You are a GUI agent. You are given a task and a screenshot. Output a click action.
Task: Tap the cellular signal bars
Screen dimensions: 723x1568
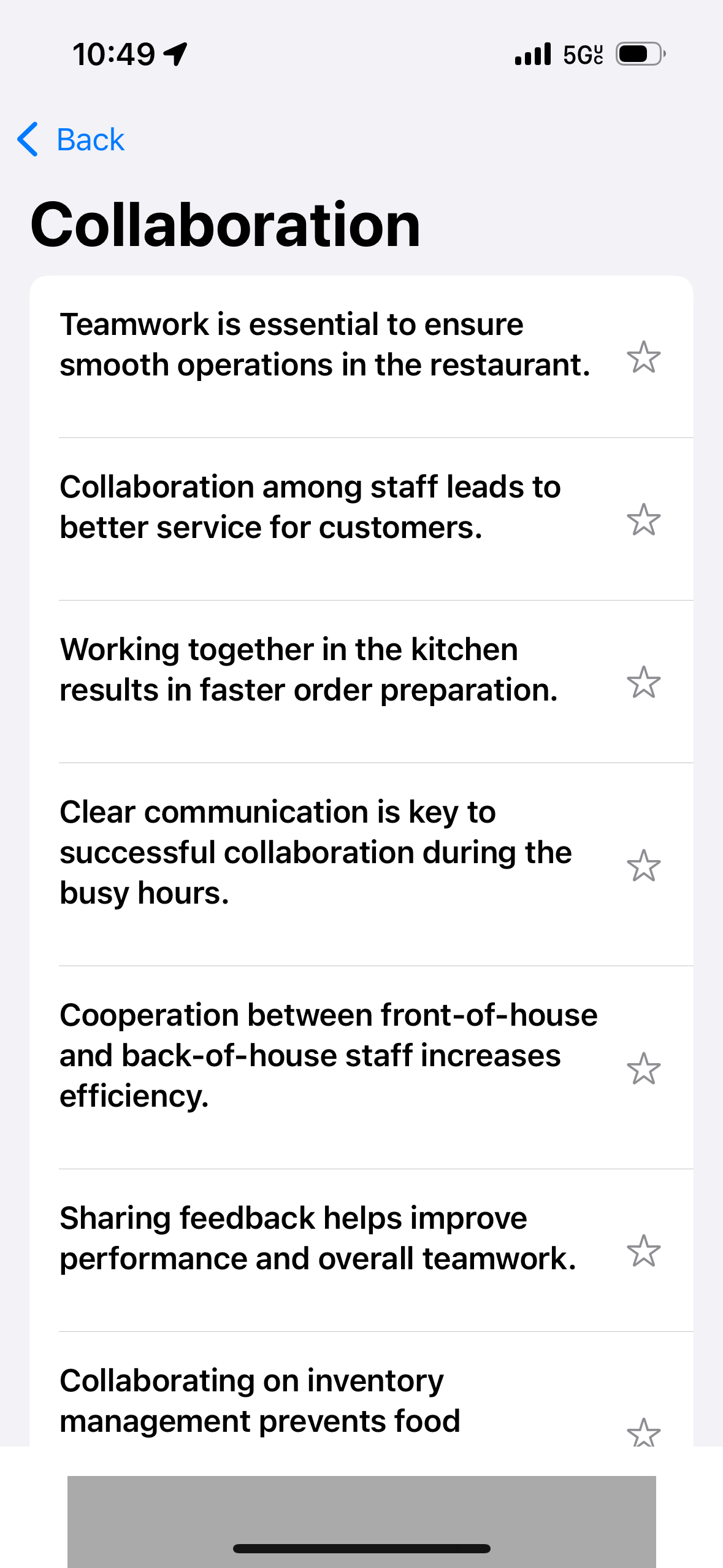tap(531, 55)
